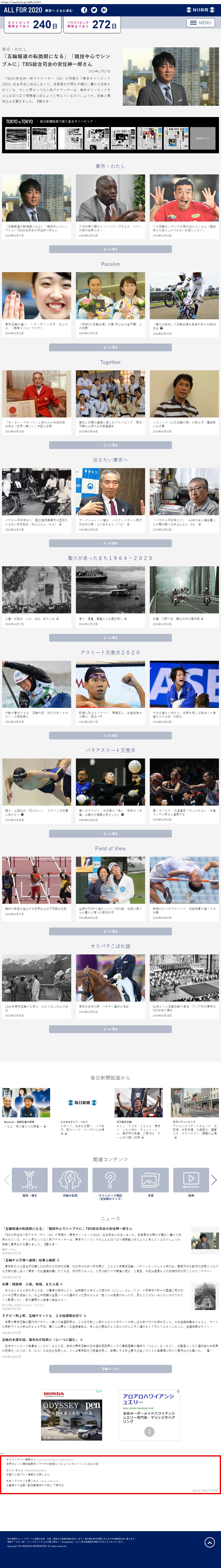
Task: Open the オリンピック検定 quiz tile
Action: pyautogui.click(x=110, y=1180)
